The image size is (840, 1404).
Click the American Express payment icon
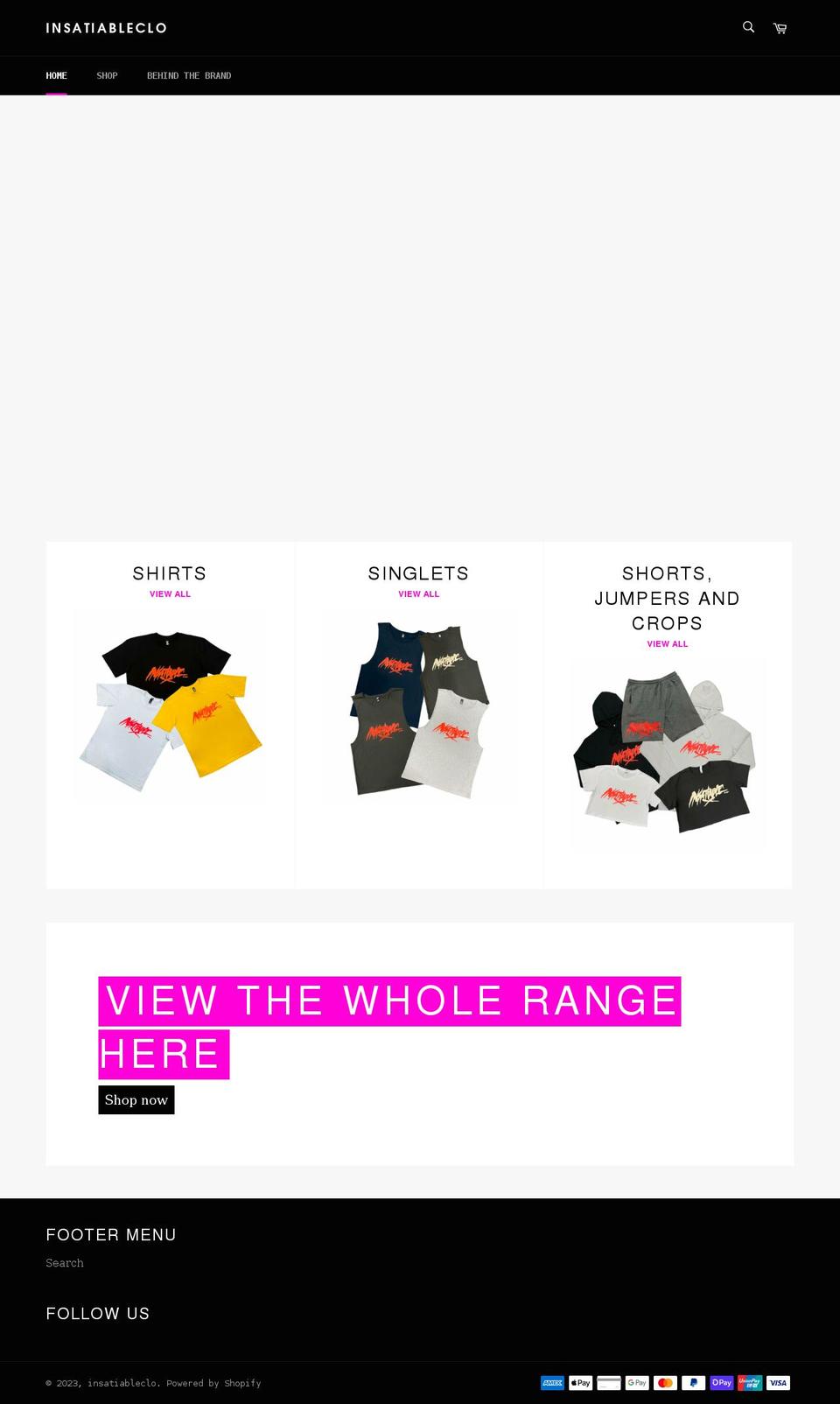pos(552,1383)
